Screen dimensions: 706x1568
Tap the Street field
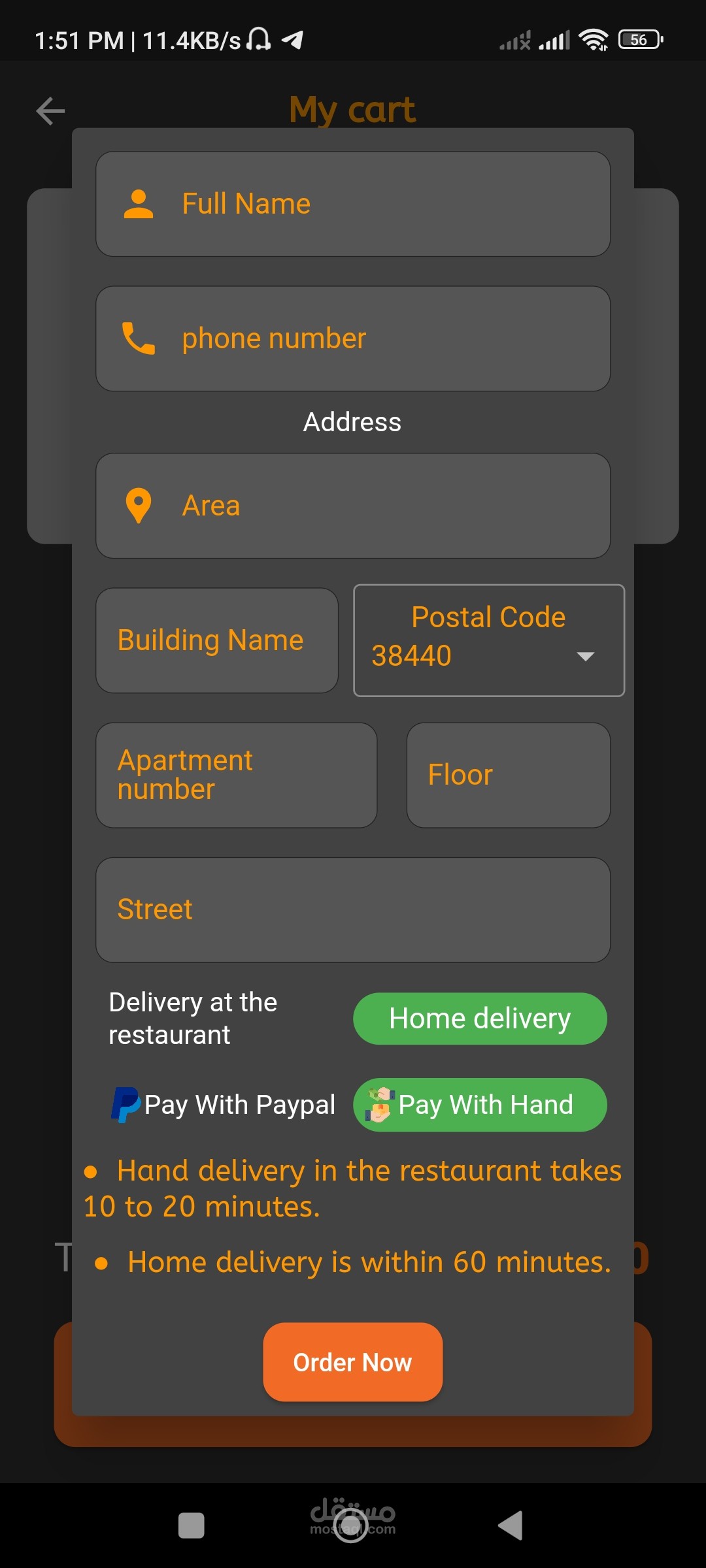coord(353,909)
